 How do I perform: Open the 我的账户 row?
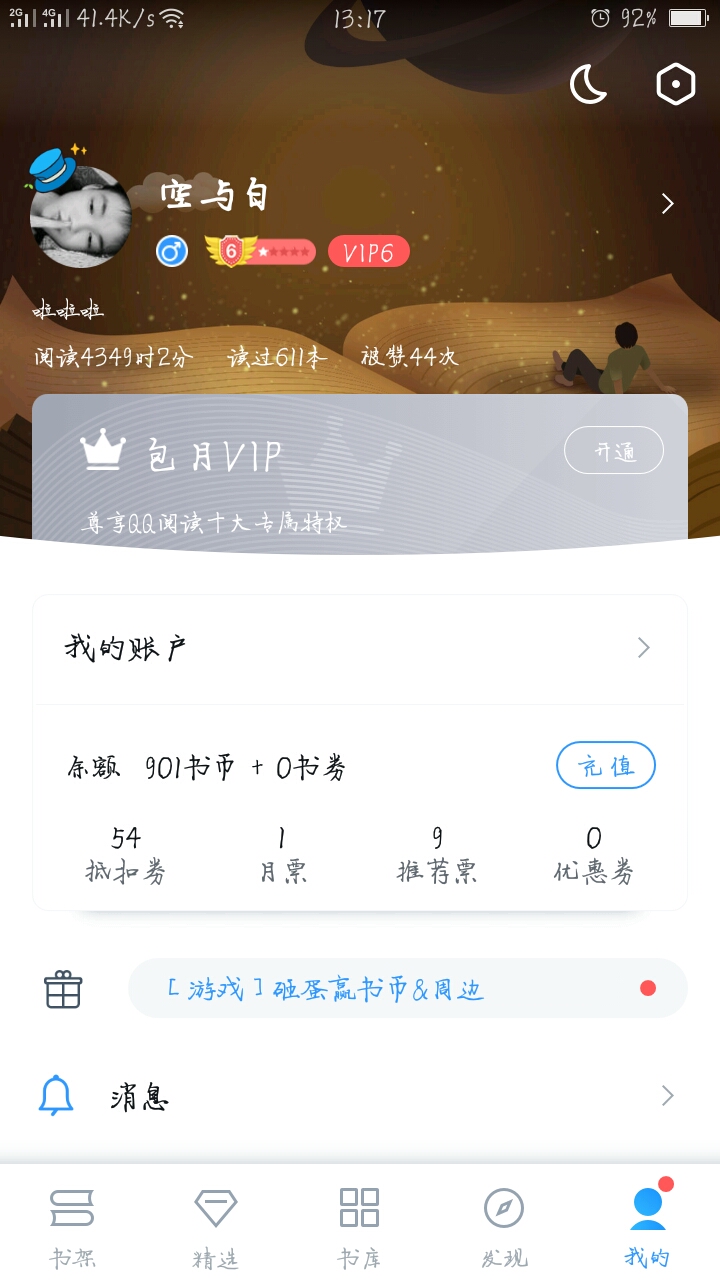(x=360, y=649)
